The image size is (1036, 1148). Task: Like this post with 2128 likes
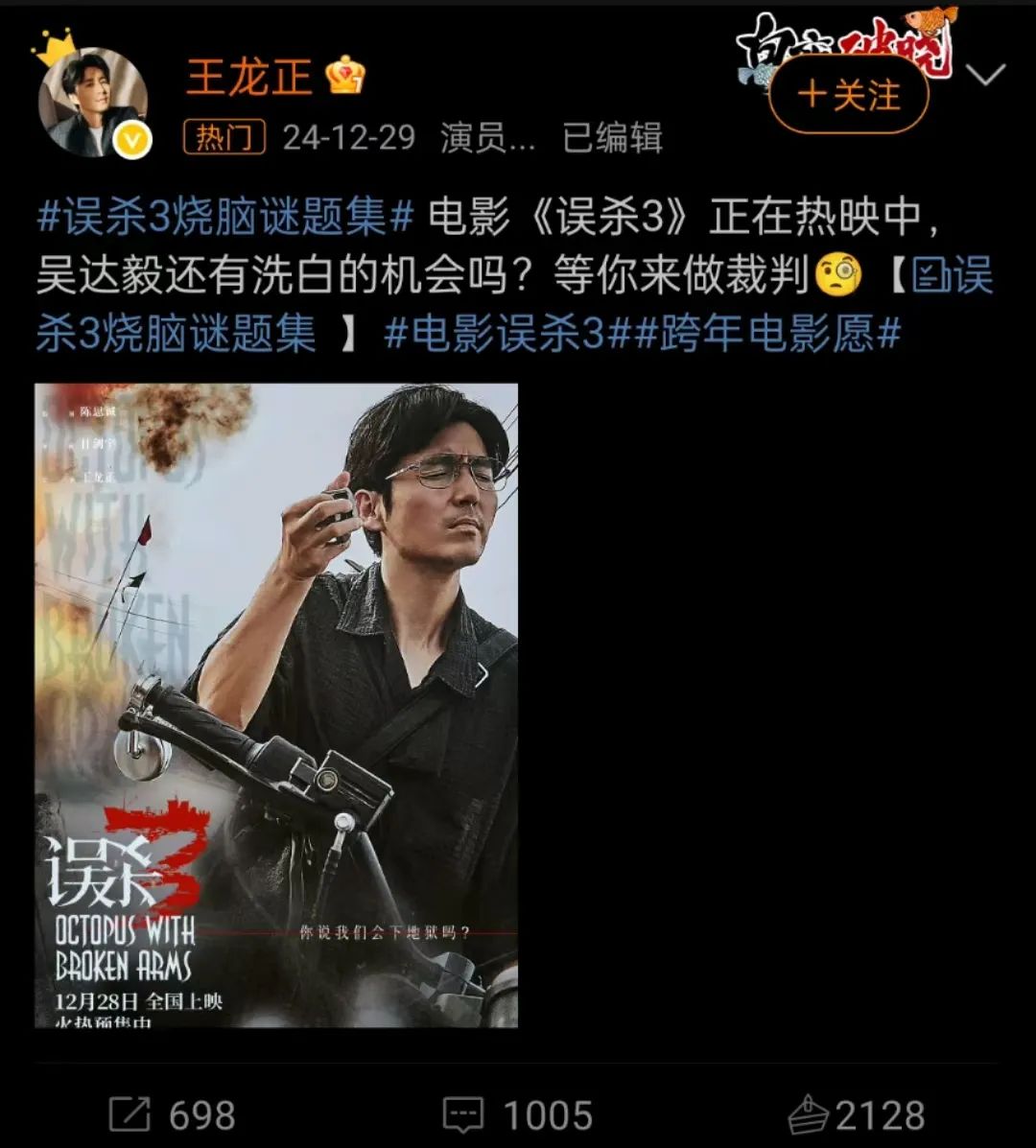click(857, 1114)
